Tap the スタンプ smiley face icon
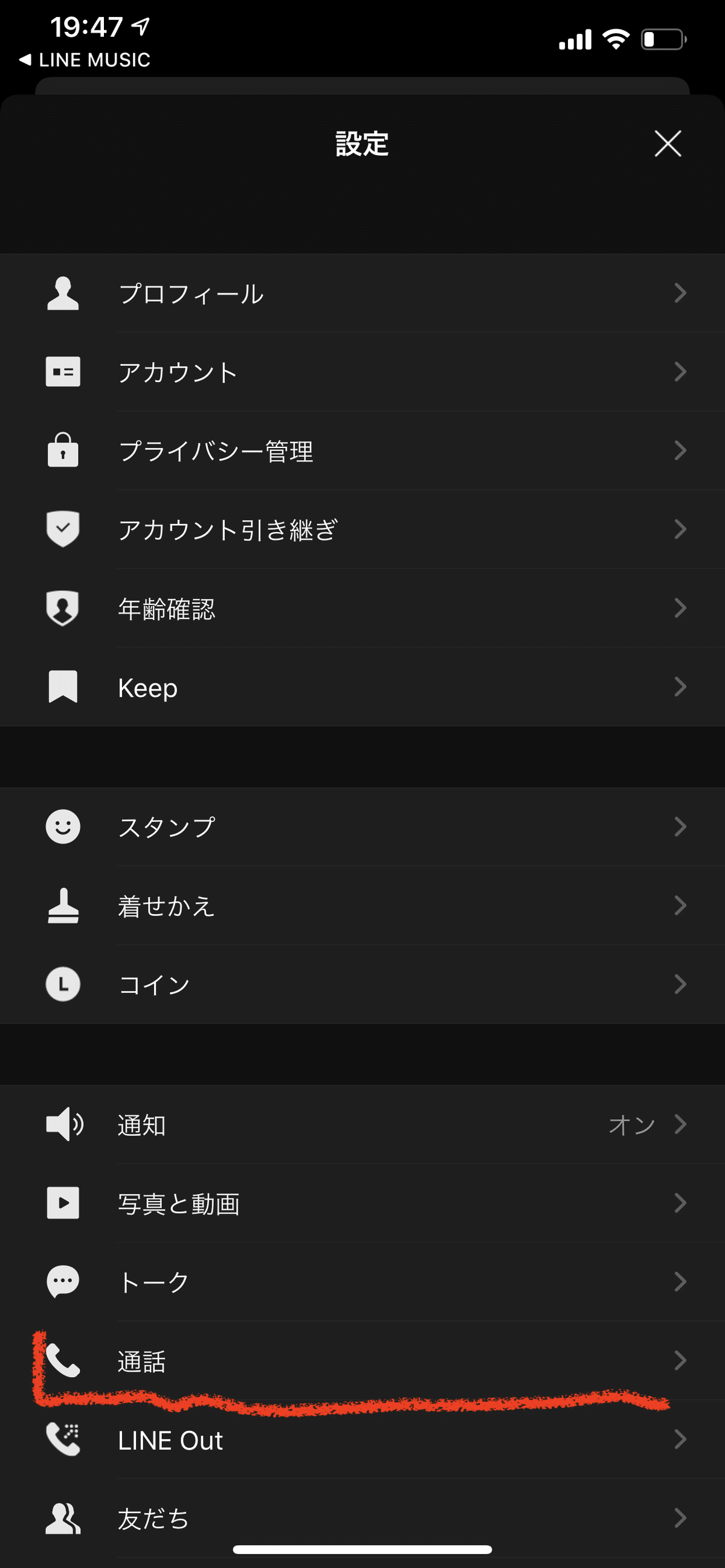The image size is (725, 1568). [63, 827]
